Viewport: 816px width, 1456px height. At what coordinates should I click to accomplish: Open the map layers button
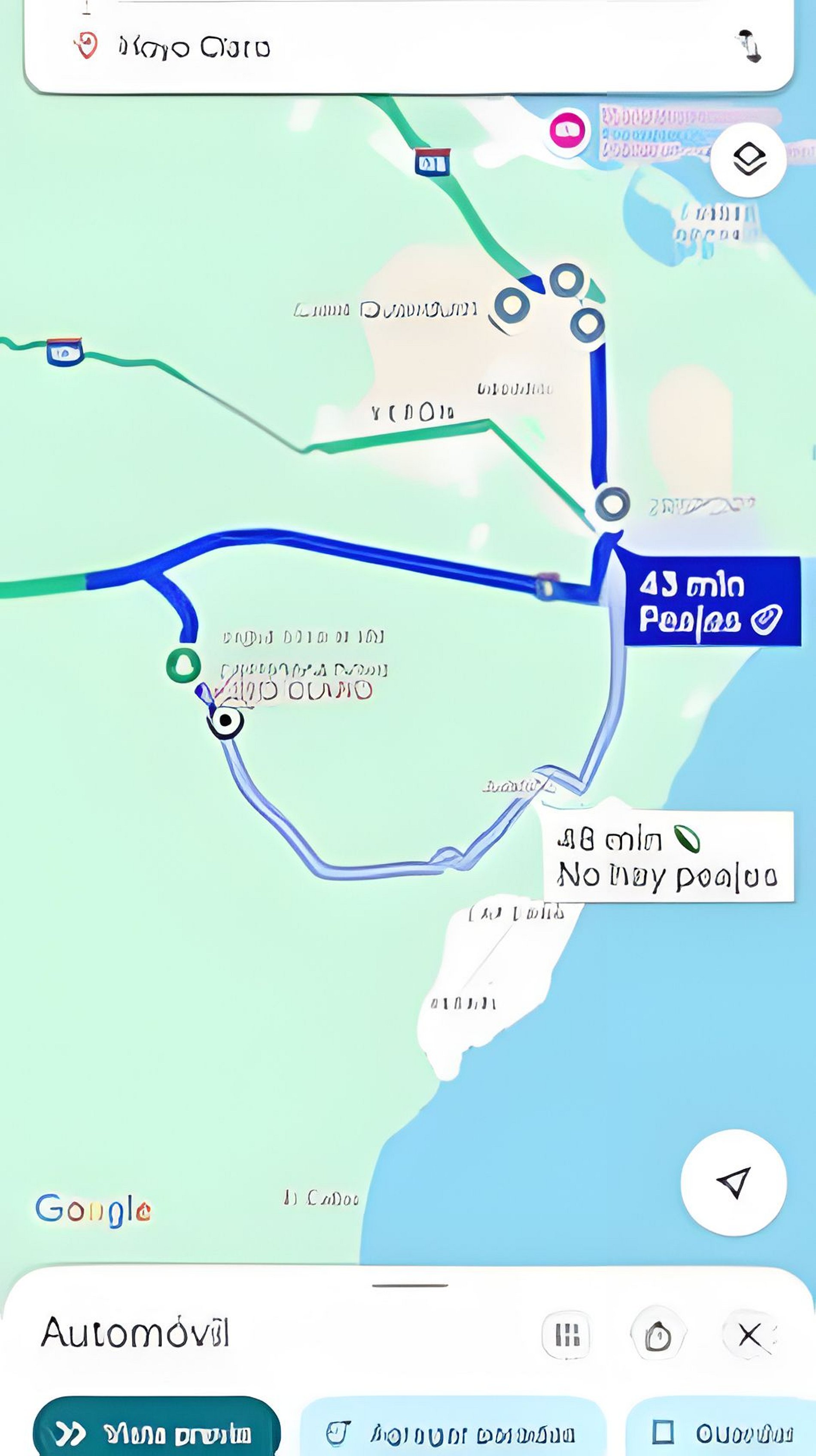pos(748,159)
